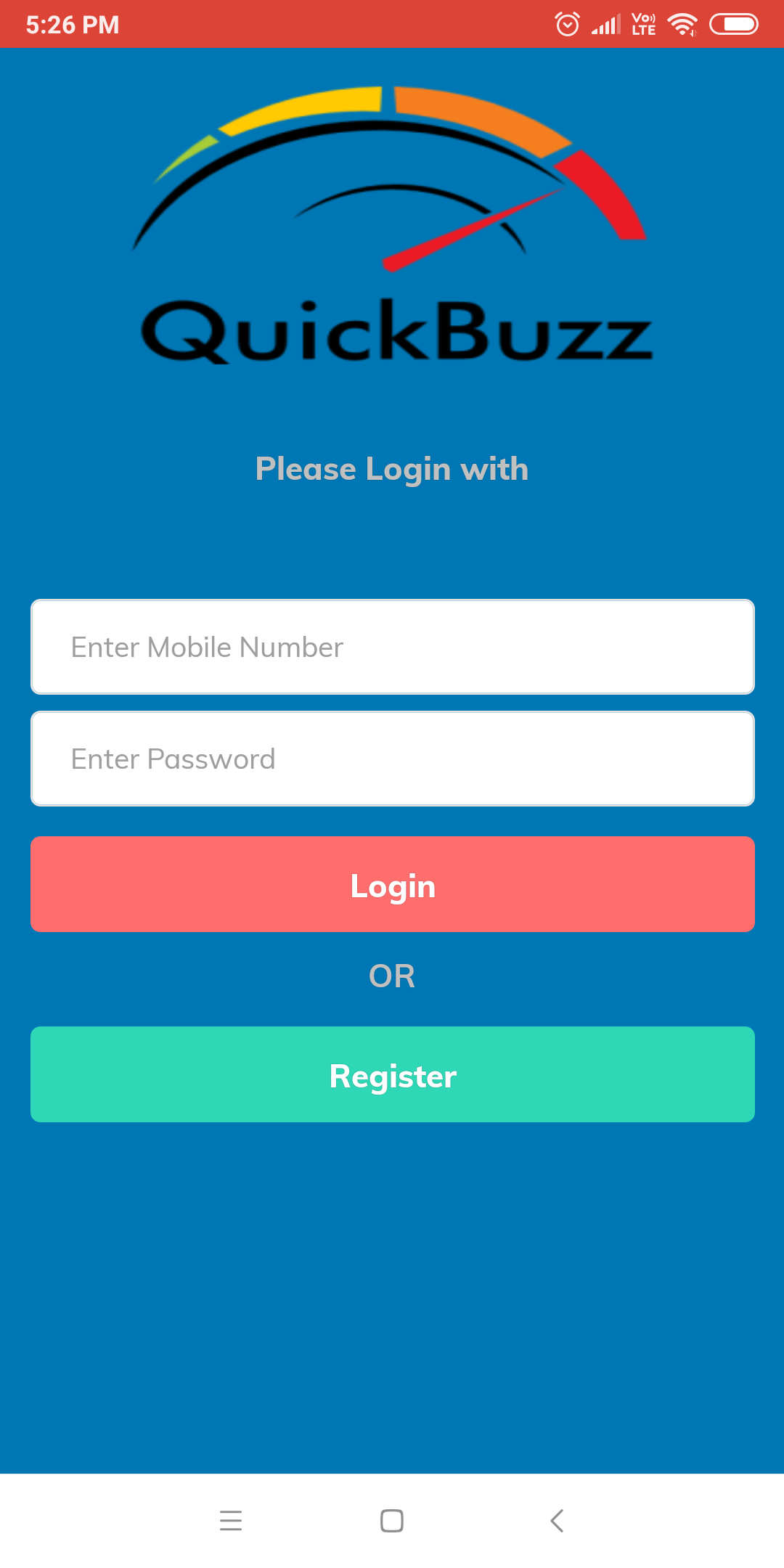Image resolution: width=784 pixels, height=1568 pixels.
Task: Go back using the system back arrow
Action: pos(557,1520)
